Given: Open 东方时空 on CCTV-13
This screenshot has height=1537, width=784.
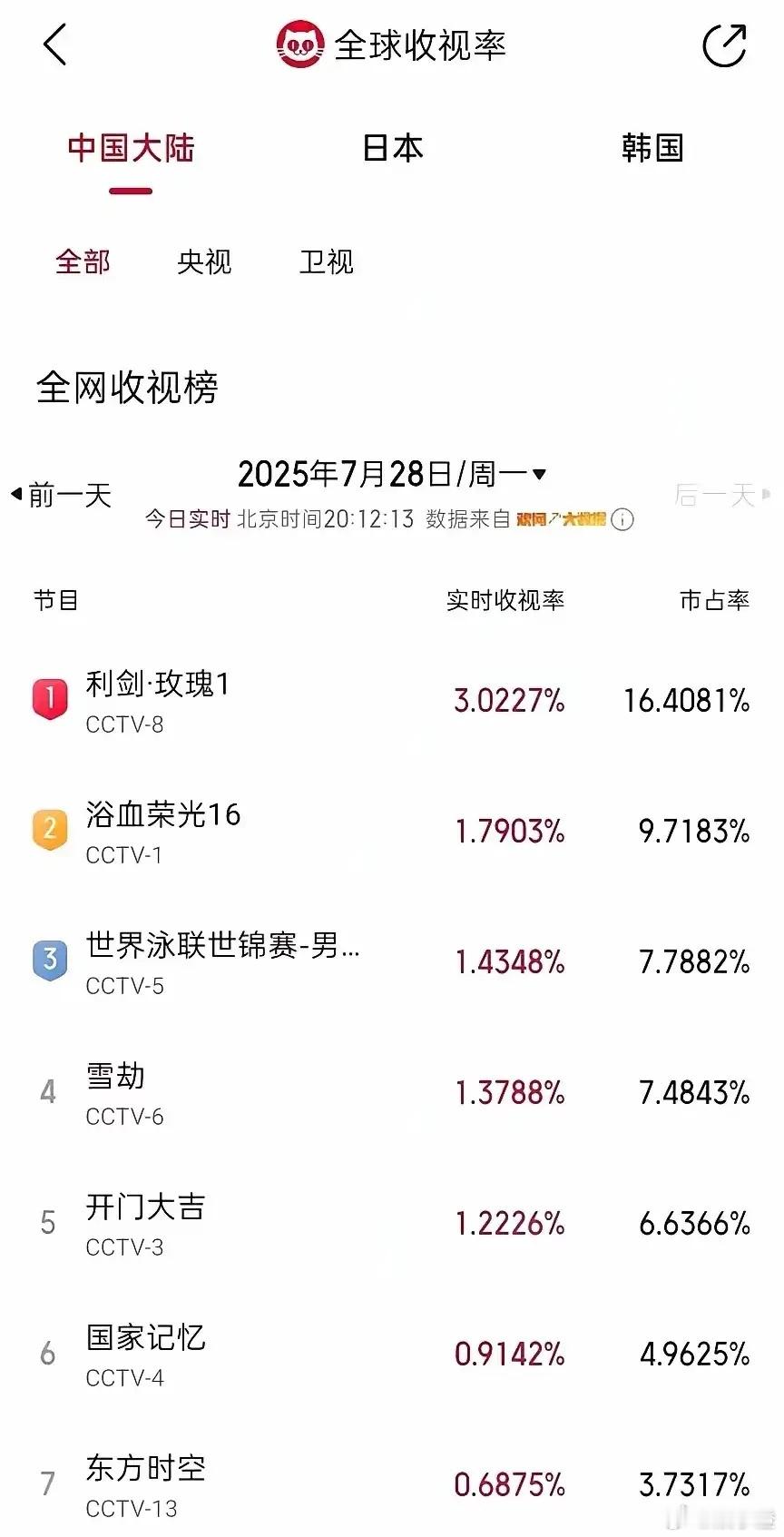Looking at the screenshot, I should (x=392, y=1485).
